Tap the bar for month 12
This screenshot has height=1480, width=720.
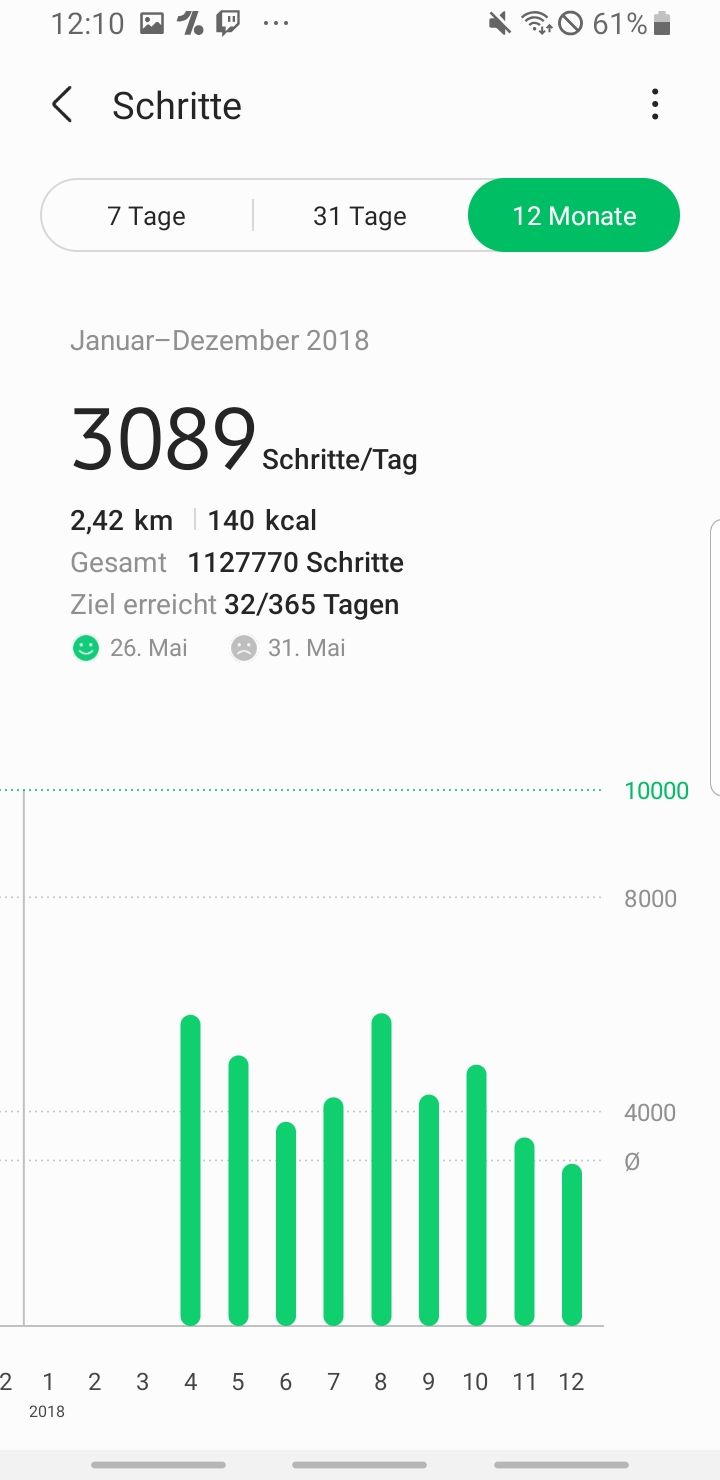572,1244
